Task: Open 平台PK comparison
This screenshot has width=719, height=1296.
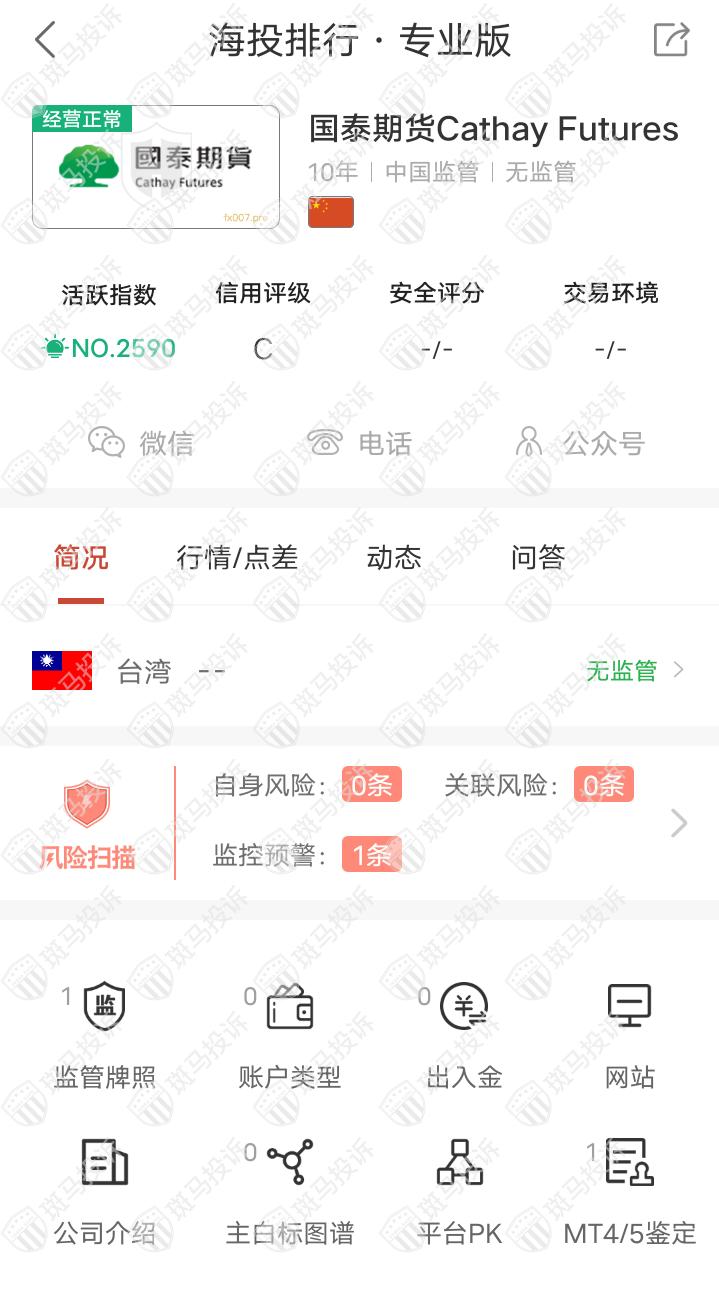Action: pos(460,1190)
